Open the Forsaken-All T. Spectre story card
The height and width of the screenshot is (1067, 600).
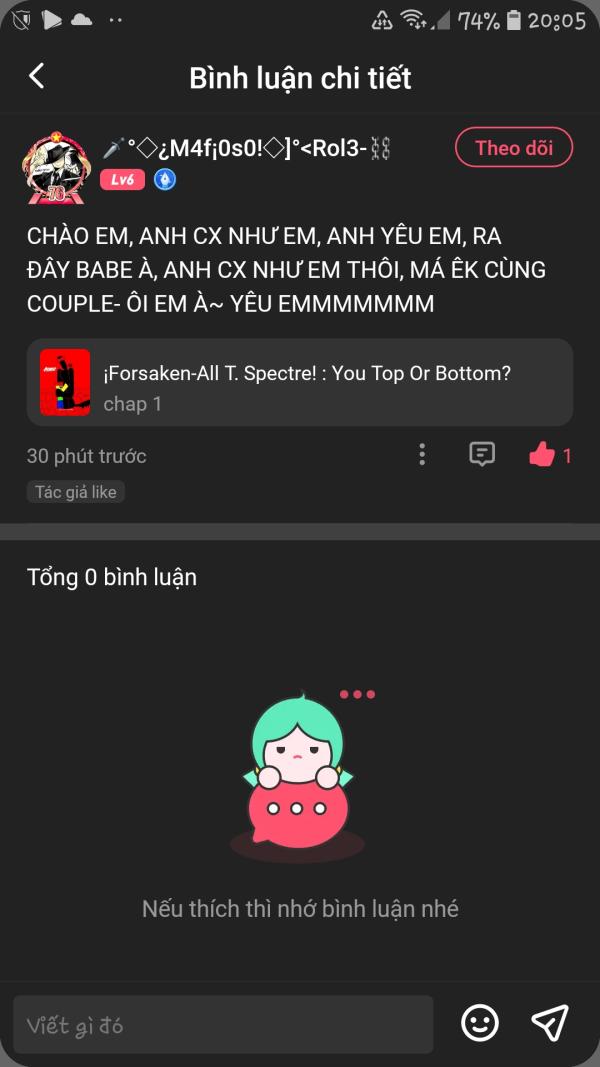click(x=299, y=383)
